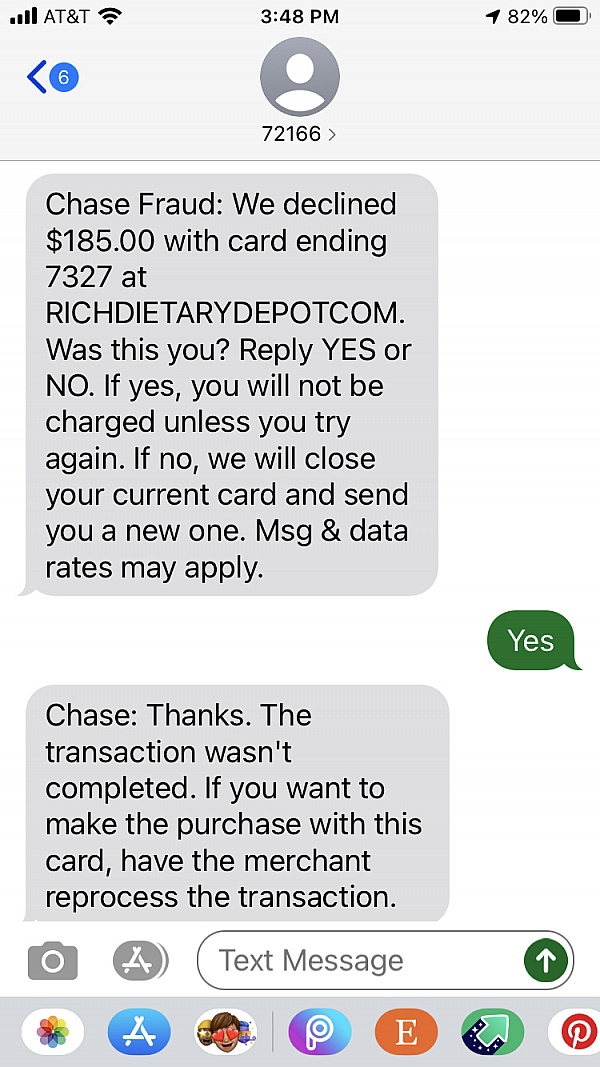Open the Photos iMessage app
Screen dimensions: 600x1067
tap(52, 1032)
